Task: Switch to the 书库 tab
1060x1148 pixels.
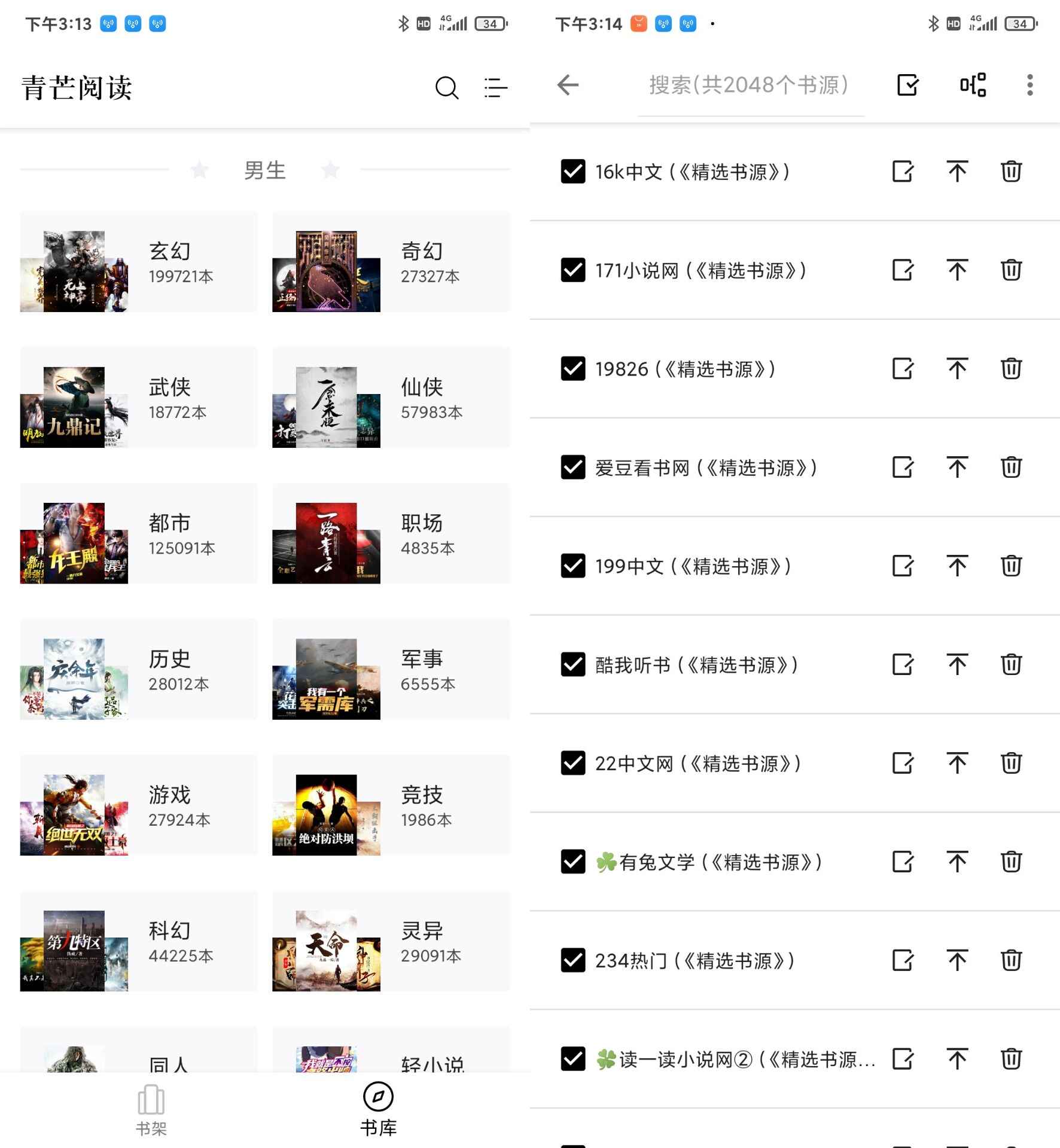Action: point(378,1111)
